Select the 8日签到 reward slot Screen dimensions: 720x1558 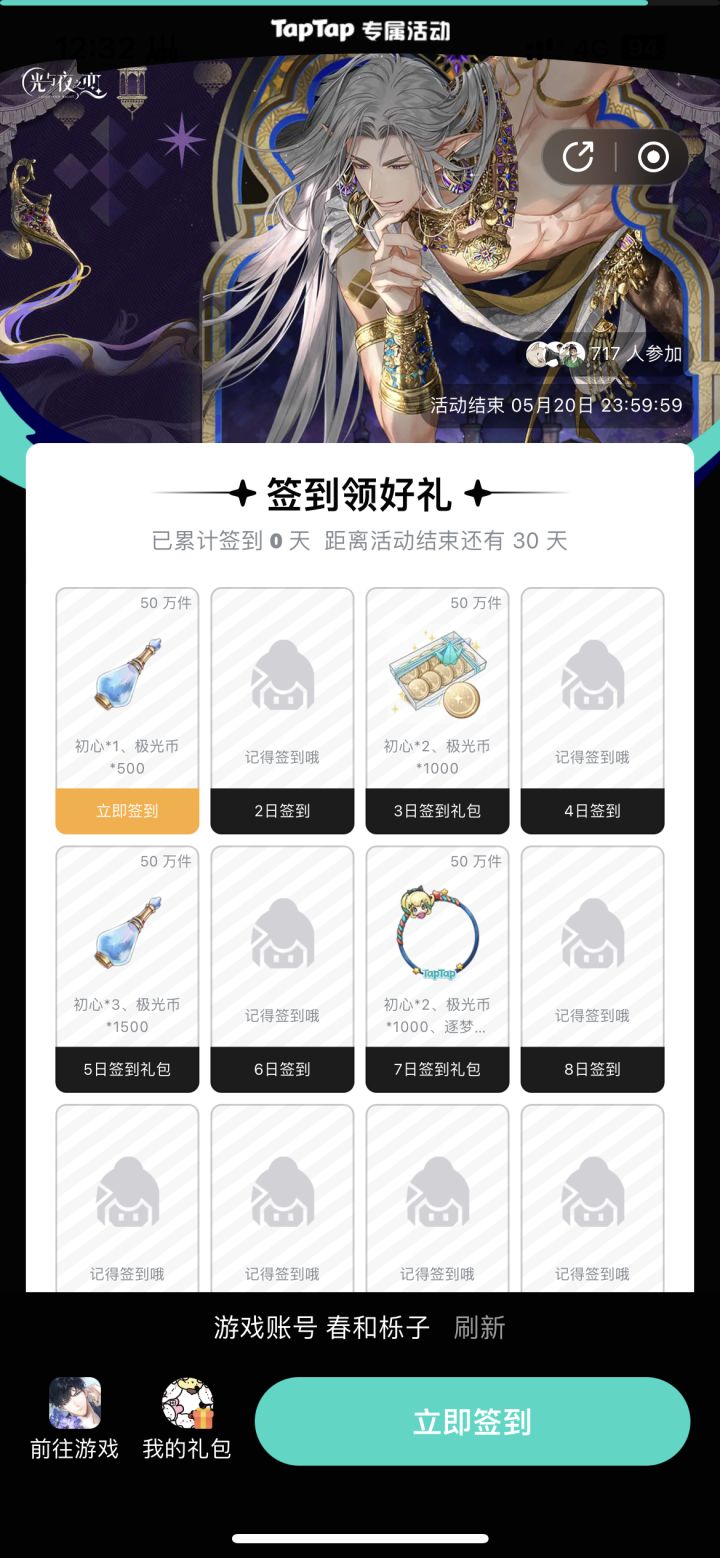[592, 1068]
